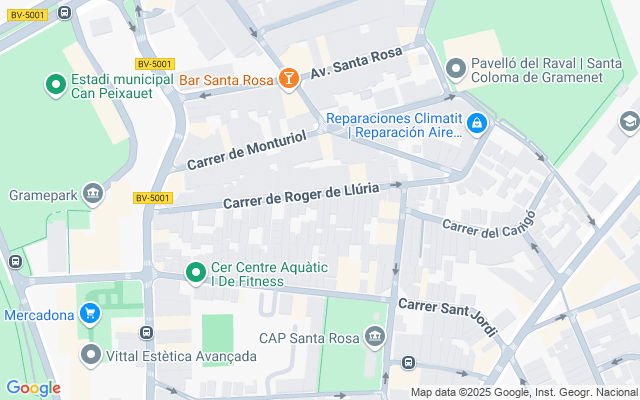The width and height of the screenshot is (640, 400).
Task: Open Vittal Estètica Avançada marker
Action: click(x=91, y=355)
